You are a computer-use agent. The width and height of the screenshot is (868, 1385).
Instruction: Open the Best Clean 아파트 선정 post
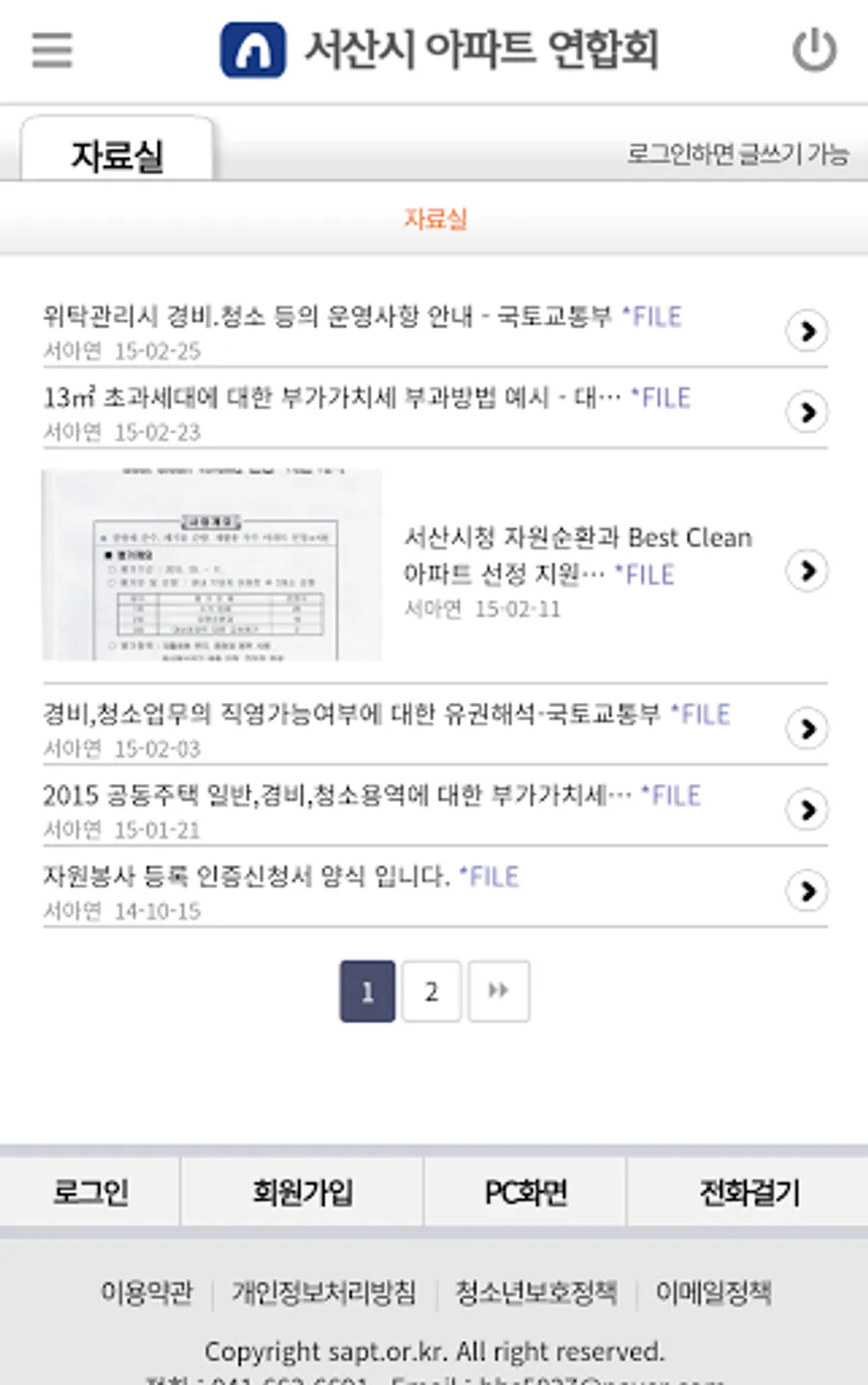(435, 569)
